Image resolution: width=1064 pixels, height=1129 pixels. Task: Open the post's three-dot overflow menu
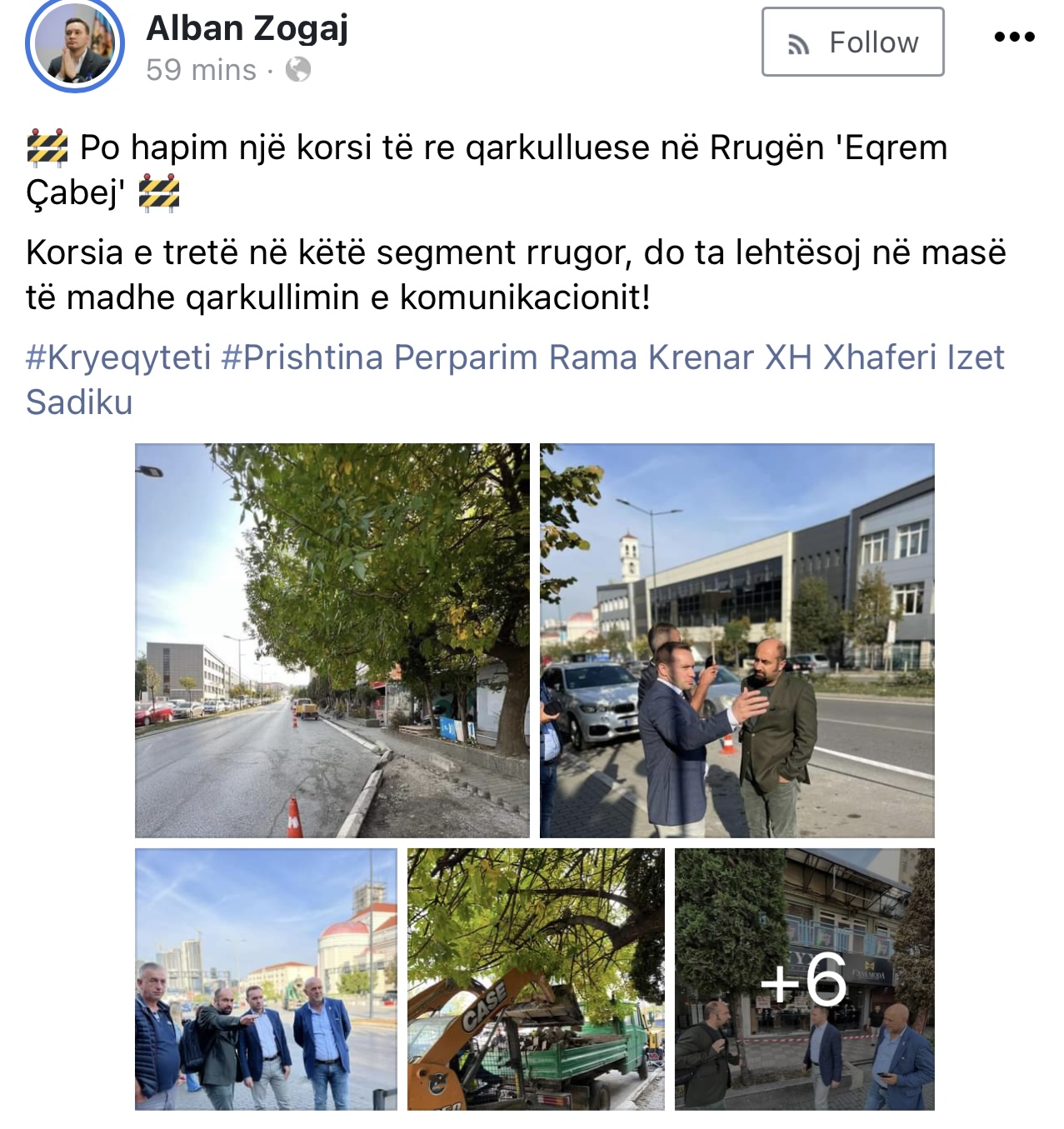pos(1014,37)
